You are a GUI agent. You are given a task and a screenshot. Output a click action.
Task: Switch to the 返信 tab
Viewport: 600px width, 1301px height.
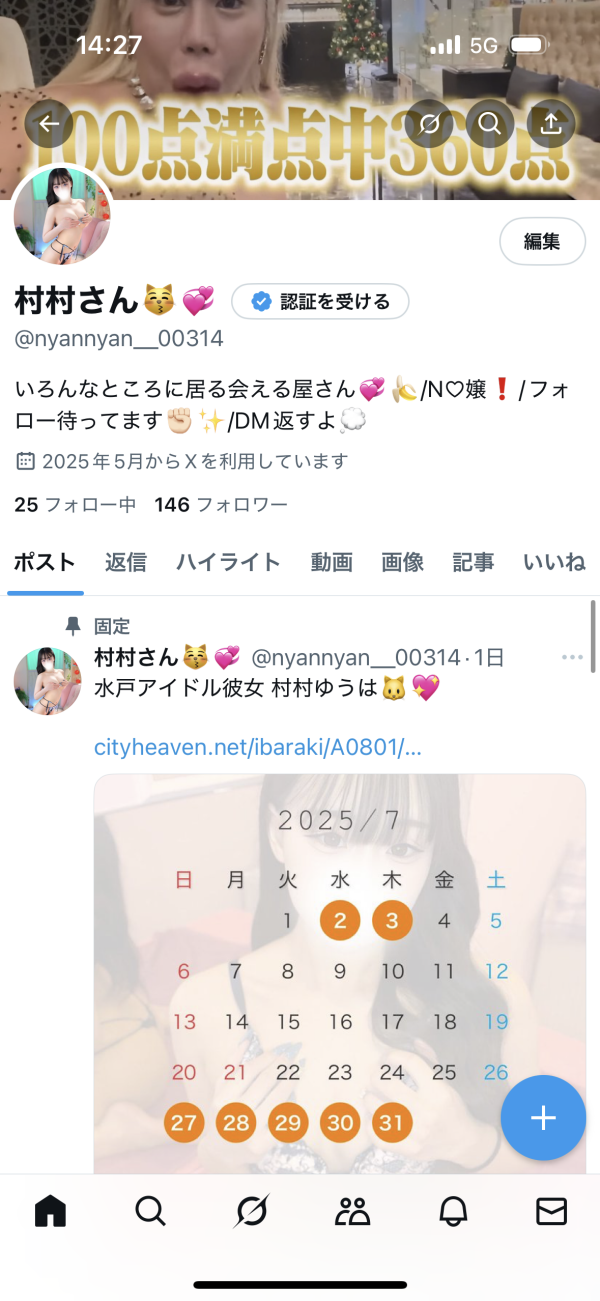pos(126,562)
